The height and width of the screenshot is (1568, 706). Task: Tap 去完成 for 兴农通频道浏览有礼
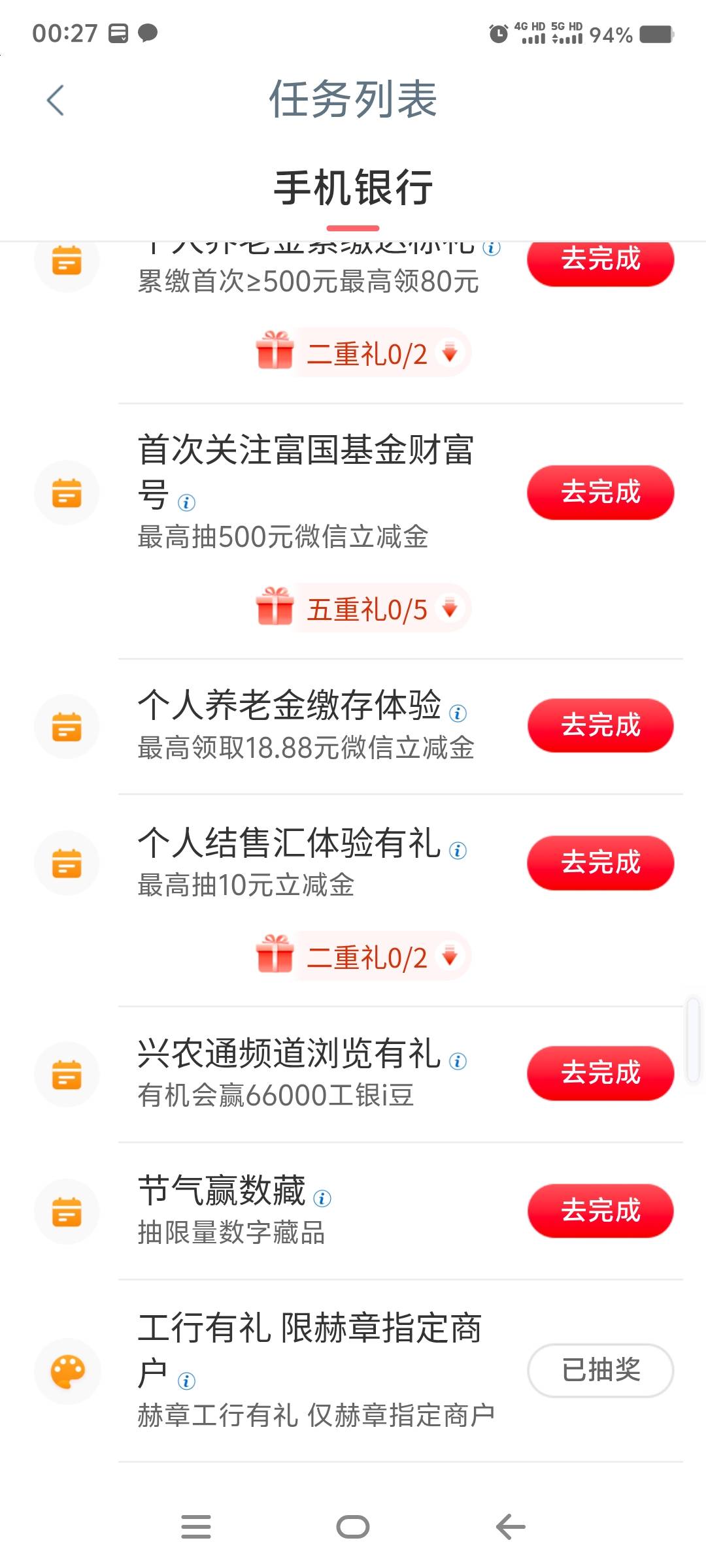pos(600,1073)
